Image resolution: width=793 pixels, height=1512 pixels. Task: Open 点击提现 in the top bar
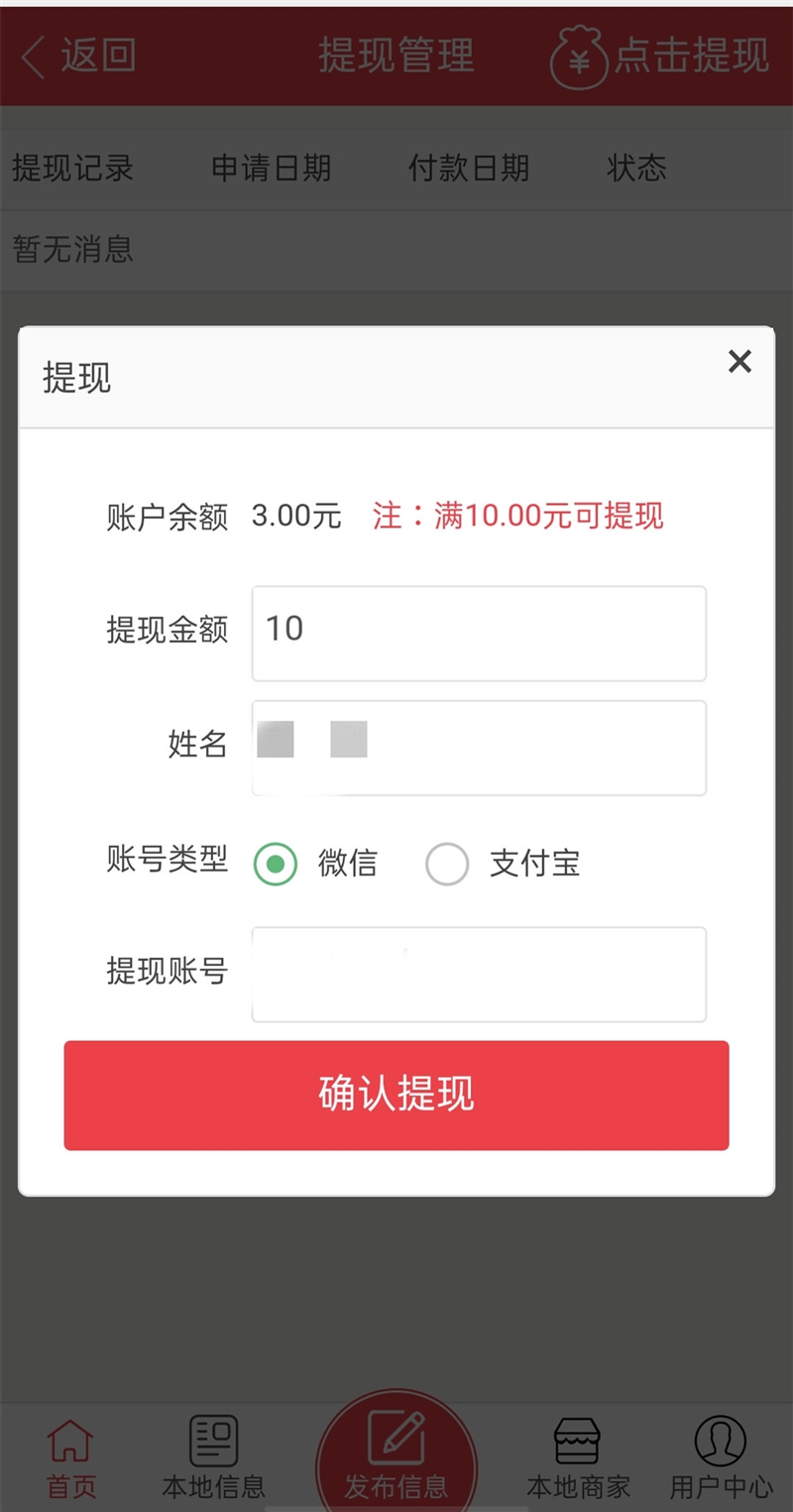(x=660, y=56)
